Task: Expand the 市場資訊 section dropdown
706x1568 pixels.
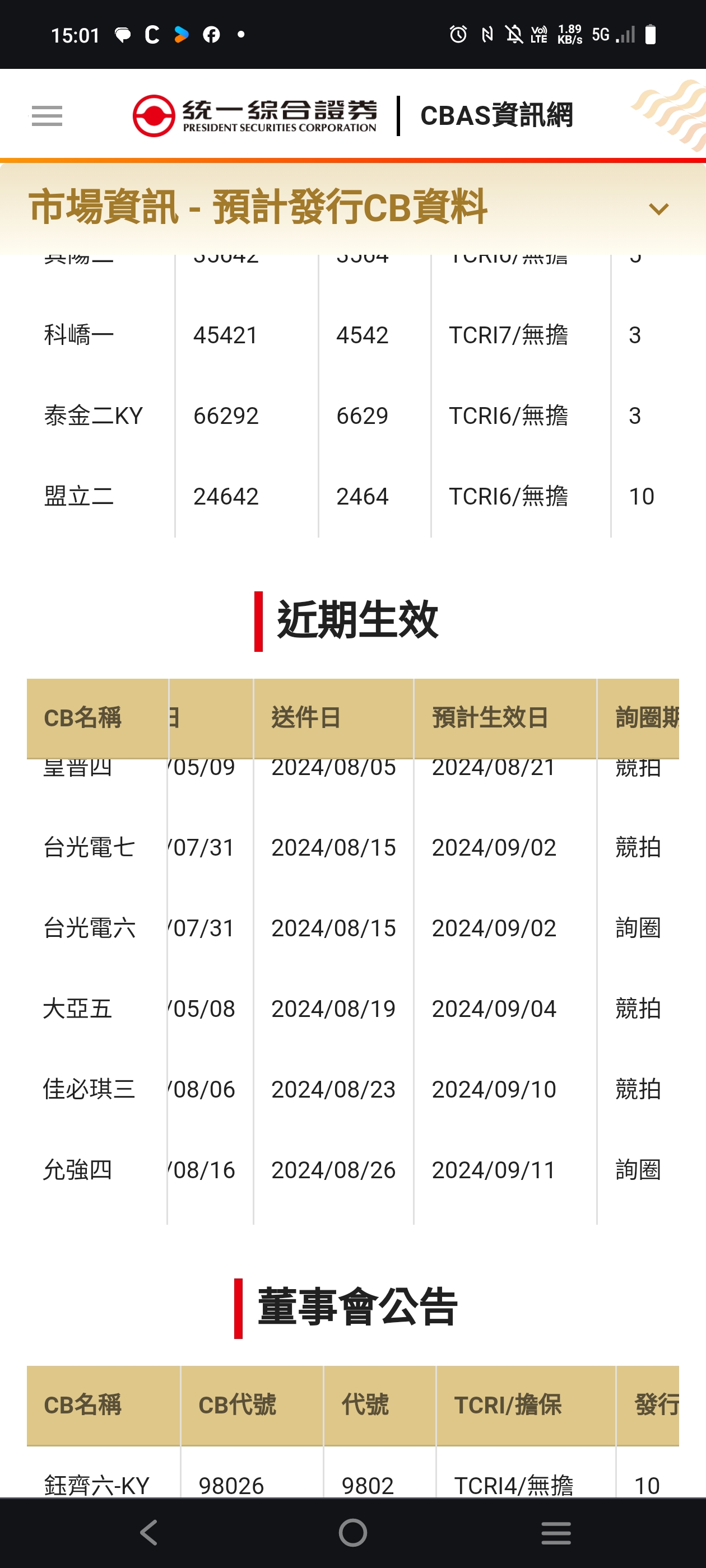Action: (x=658, y=209)
